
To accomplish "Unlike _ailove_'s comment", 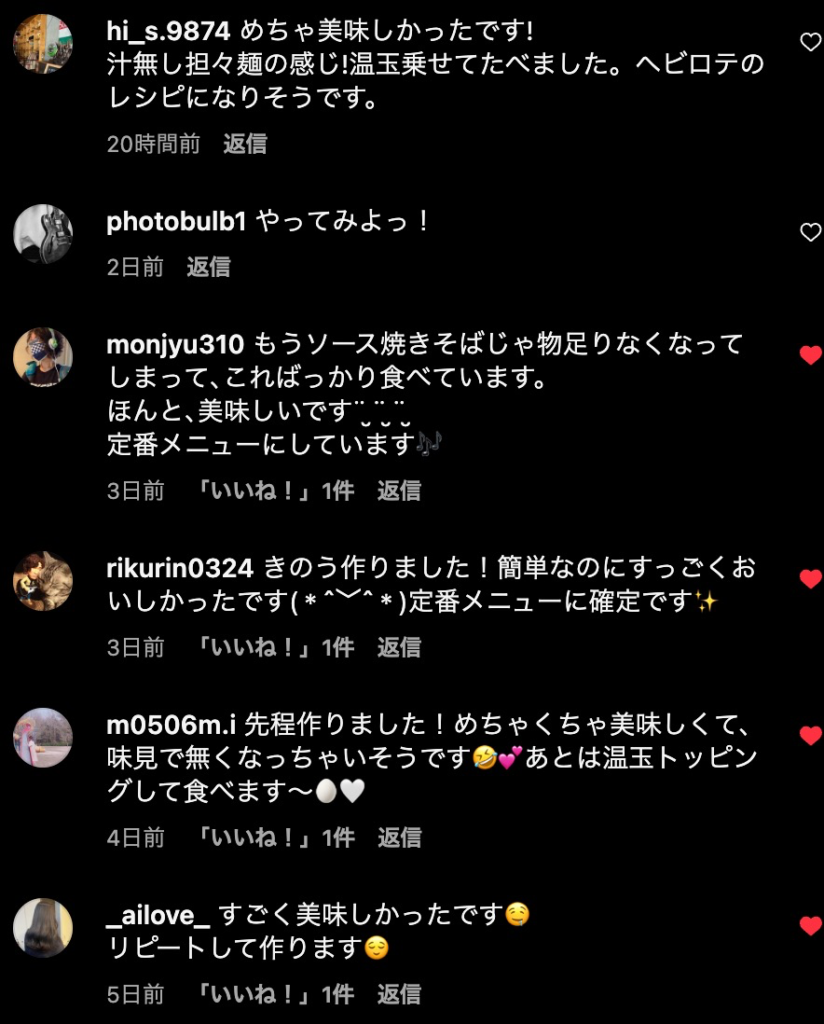I will click(x=811, y=926).
